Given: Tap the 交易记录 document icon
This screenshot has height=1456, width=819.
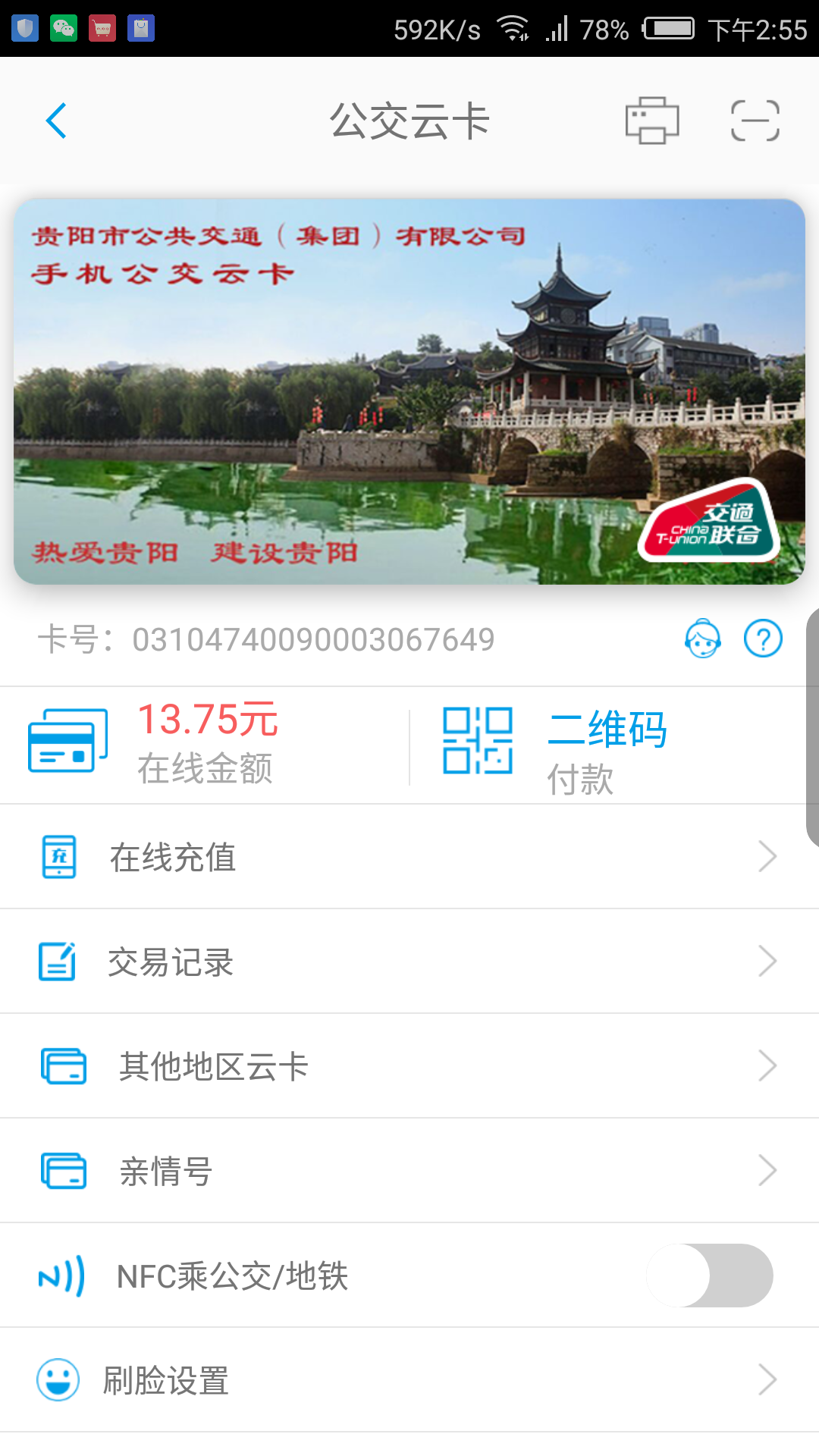Looking at the screenshot, I should click(x=61, y=961).
